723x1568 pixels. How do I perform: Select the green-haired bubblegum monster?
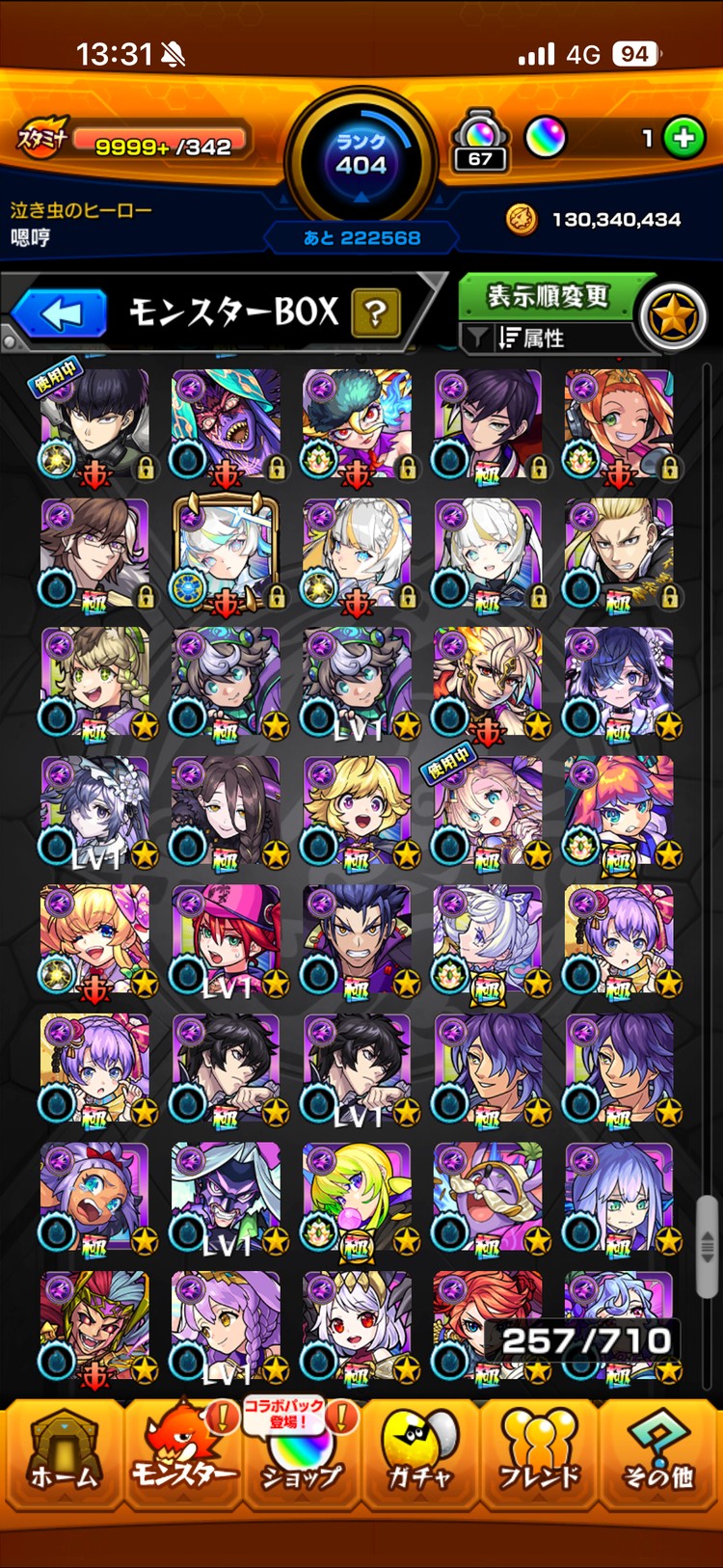tap(357, 1198)
